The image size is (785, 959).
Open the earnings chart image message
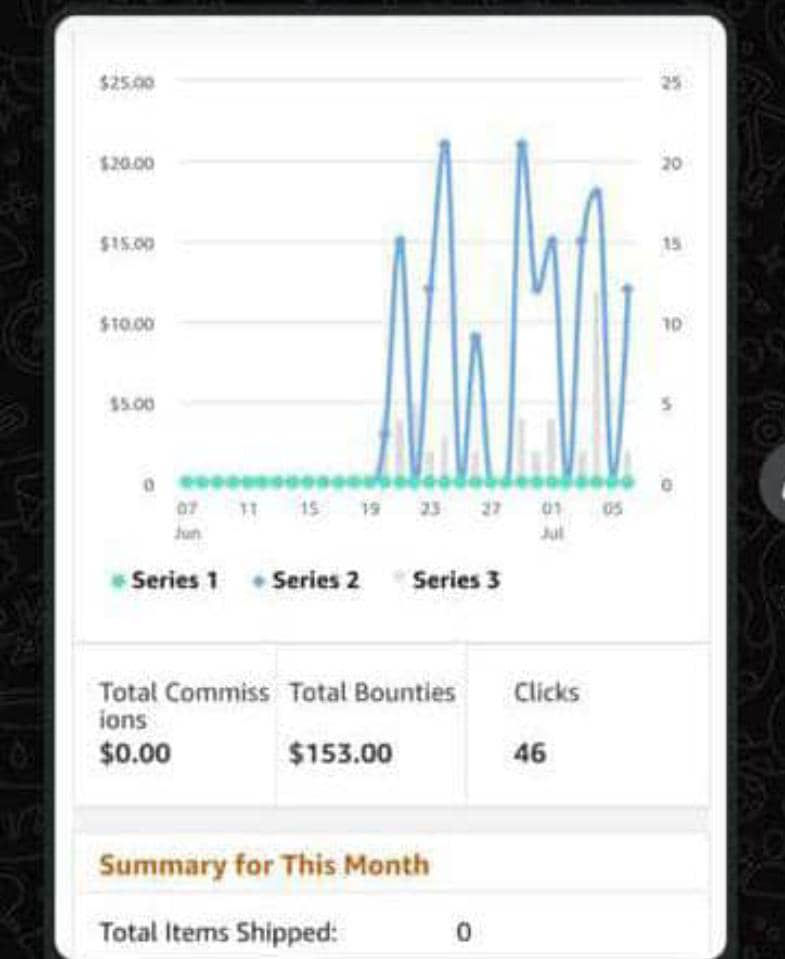pyautogui.click(x=390, y=487)
